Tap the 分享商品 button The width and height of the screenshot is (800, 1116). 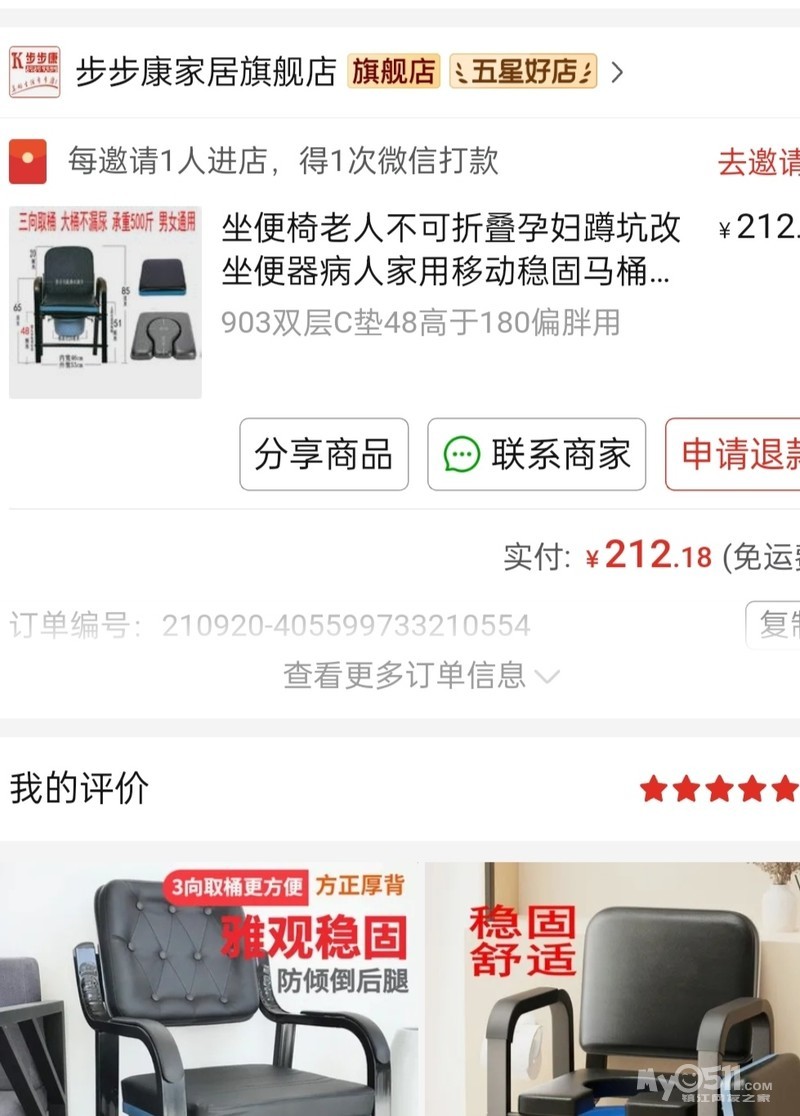click(x=324, y=454)
